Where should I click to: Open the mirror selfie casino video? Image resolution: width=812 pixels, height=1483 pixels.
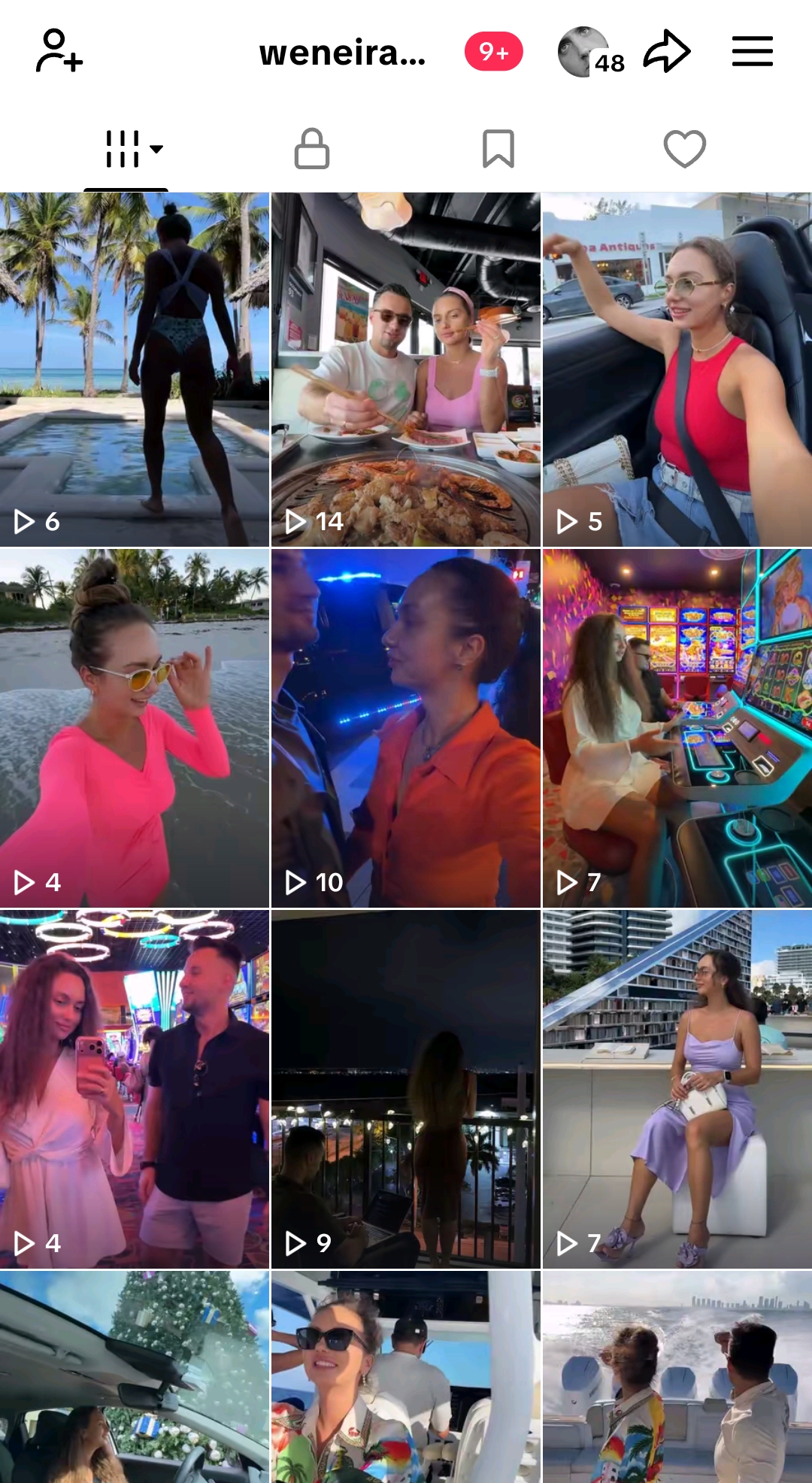tap(135, 1089)
